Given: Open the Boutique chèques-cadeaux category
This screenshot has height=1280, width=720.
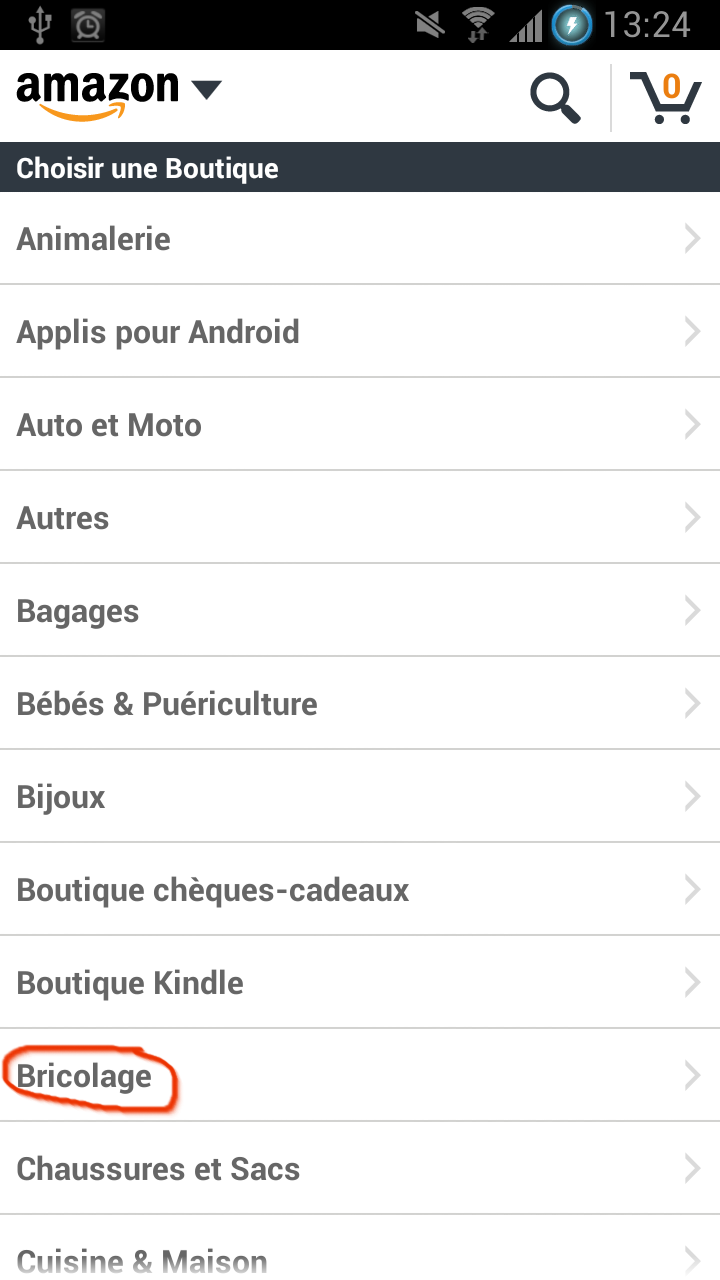Looking at the screenshot, I should click(x=212, y=889).
